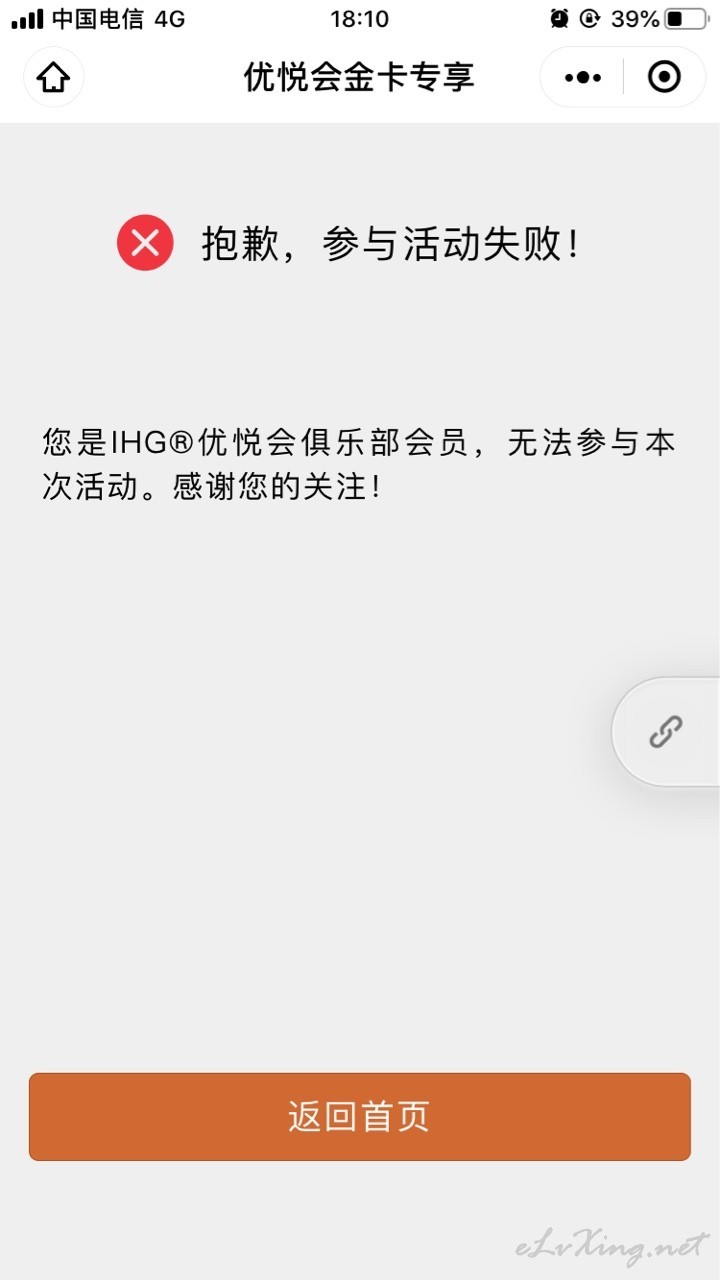Tap the 返回首页 button

click(x=360, y=1117)
